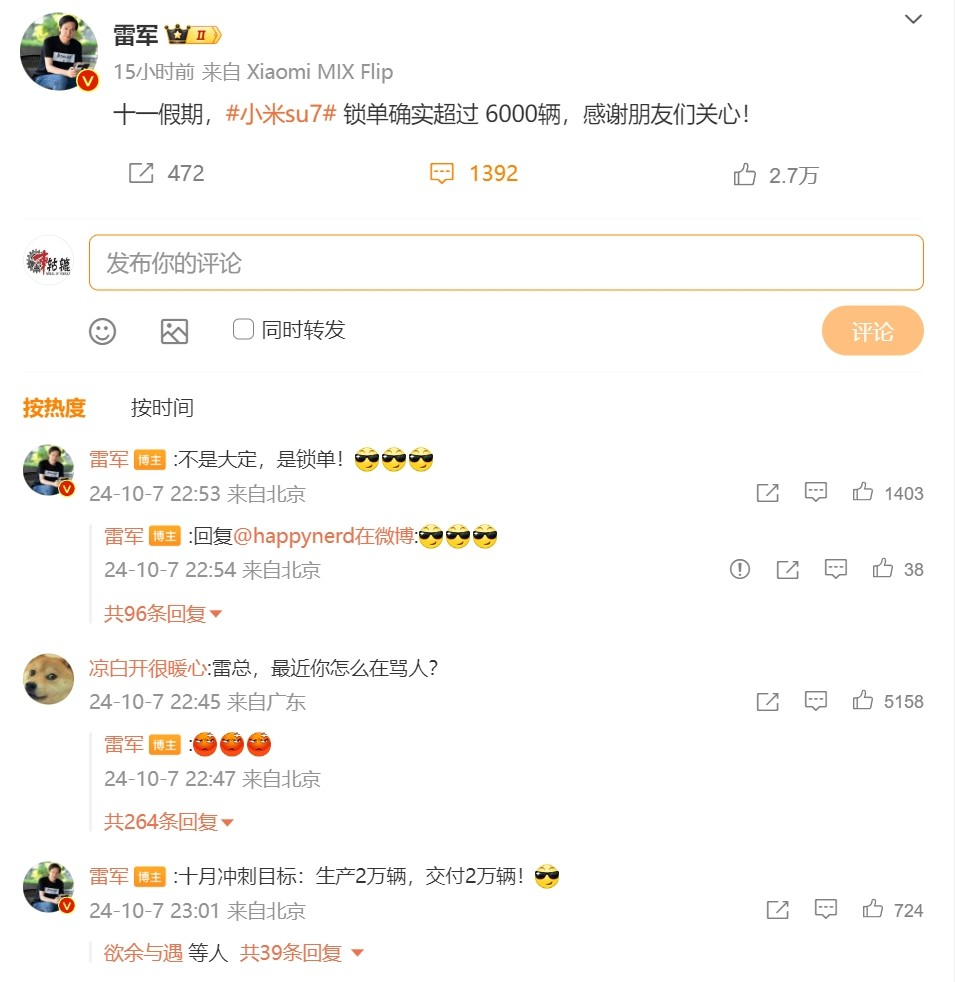
Task: Expand the post options chevron
Action: point(913,20)
